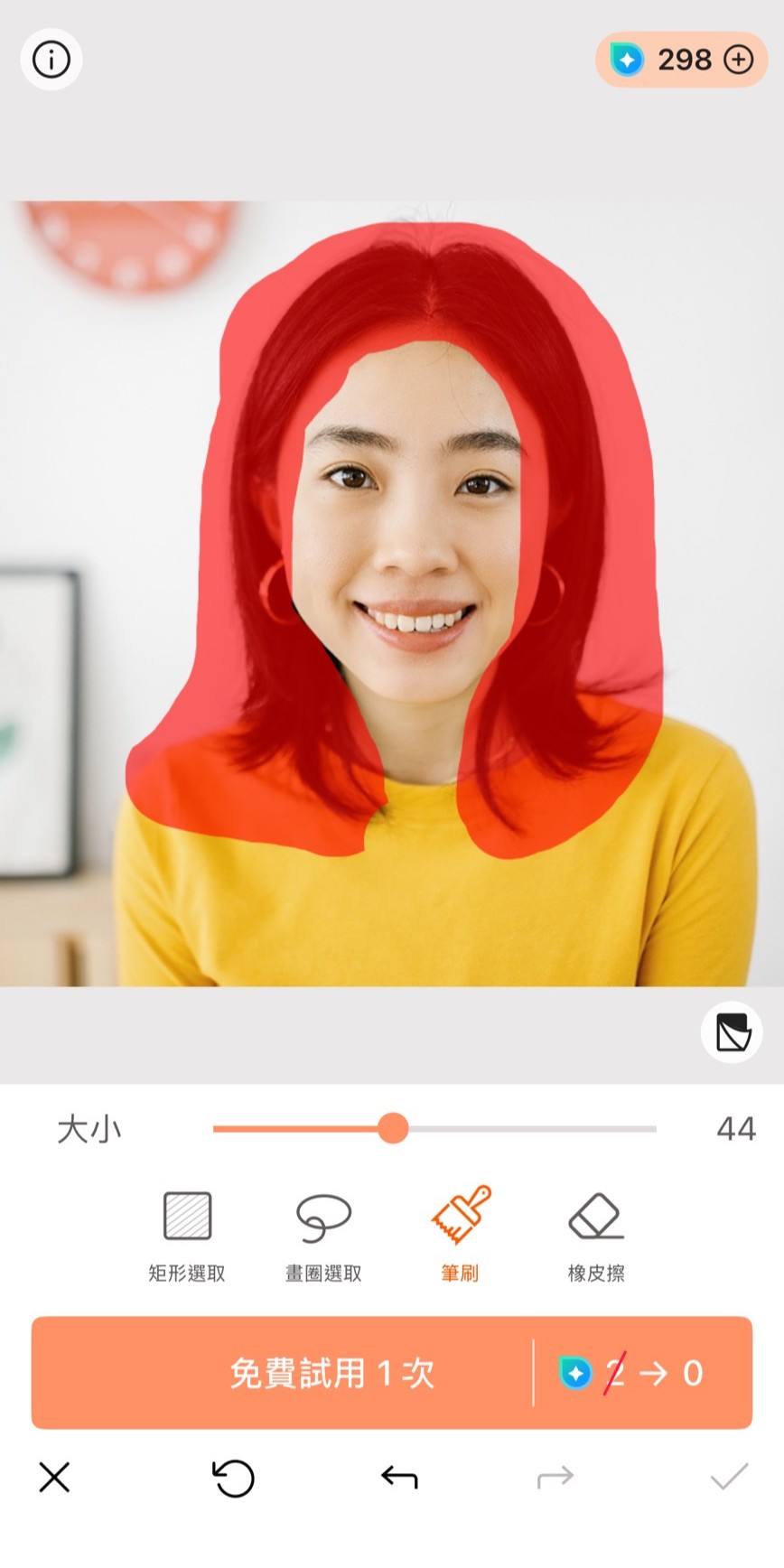Tap the plus icon to buy credits
This screenshot has width=784, height=1568.
(x=740, y=60)
